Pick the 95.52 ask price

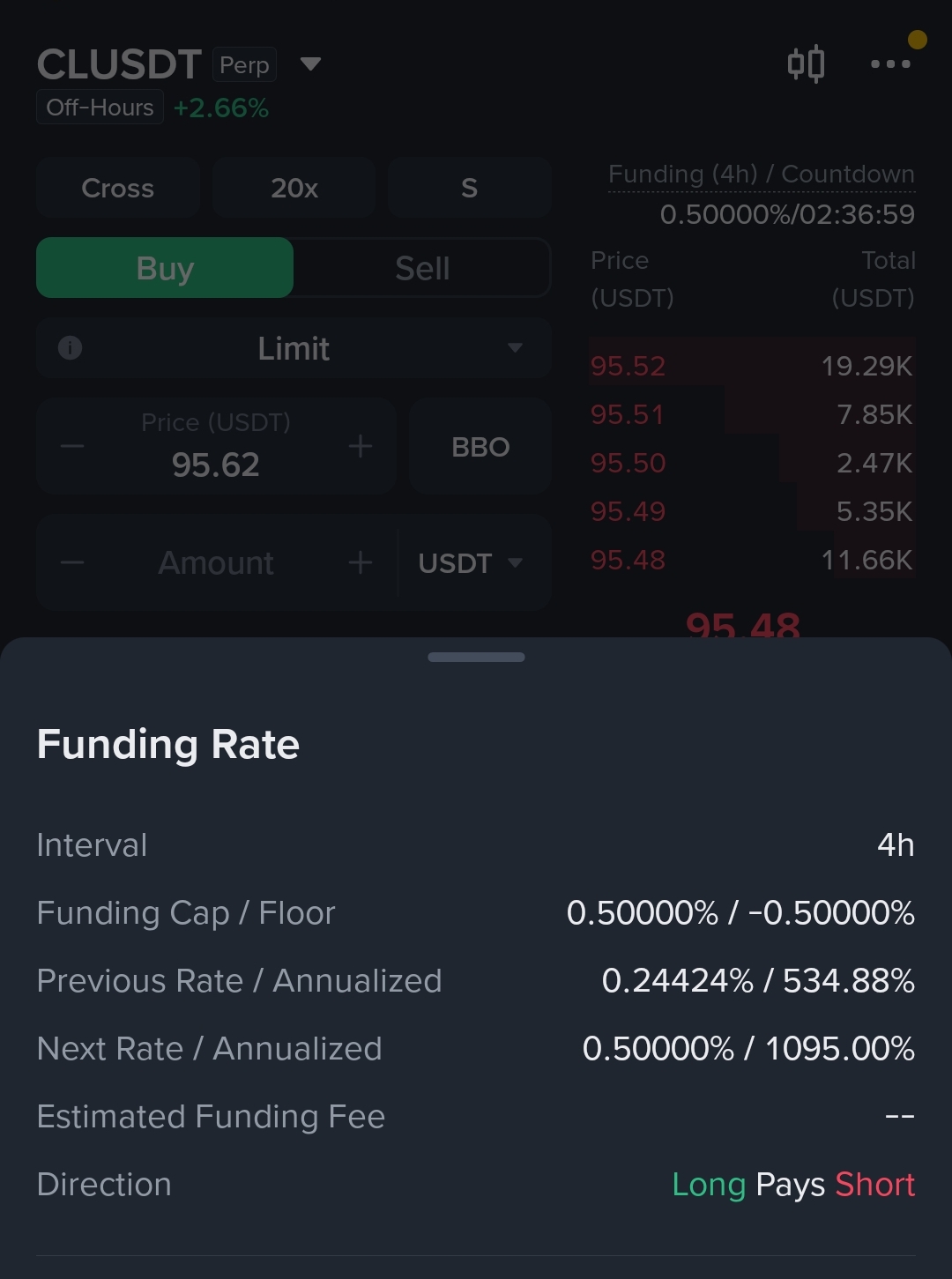[x=628, y=366]
